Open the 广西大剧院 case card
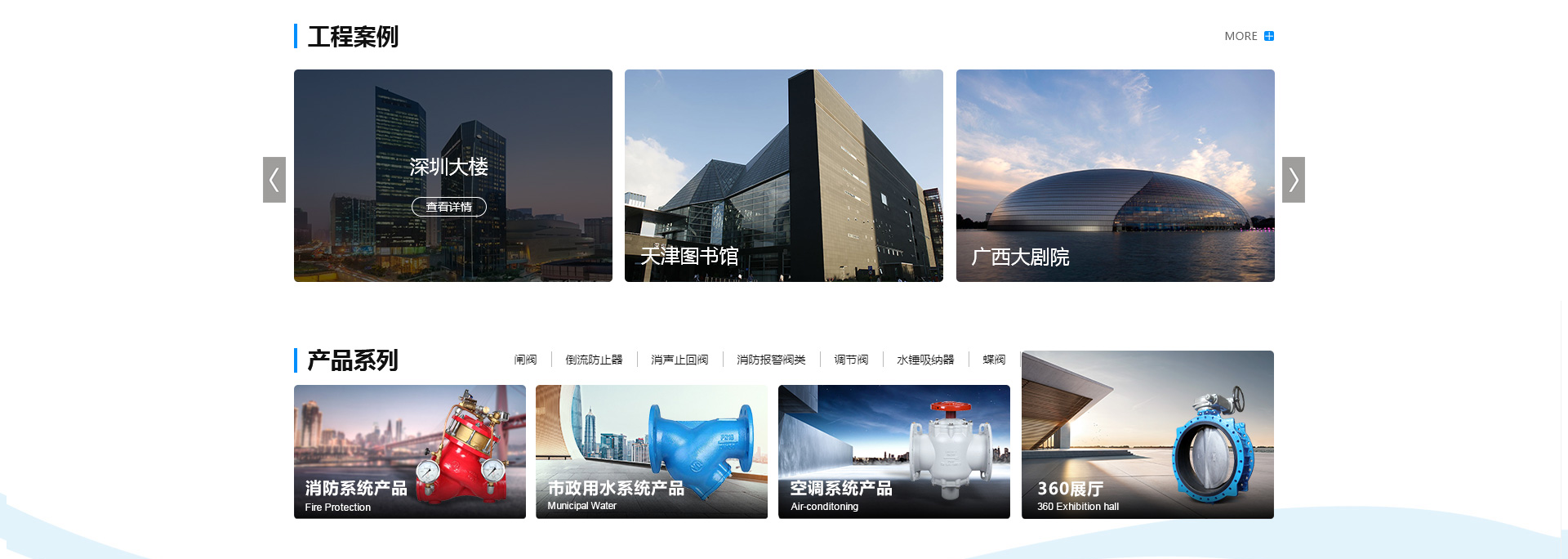Screen dimensions: 1568x559 click(1115, 176)
